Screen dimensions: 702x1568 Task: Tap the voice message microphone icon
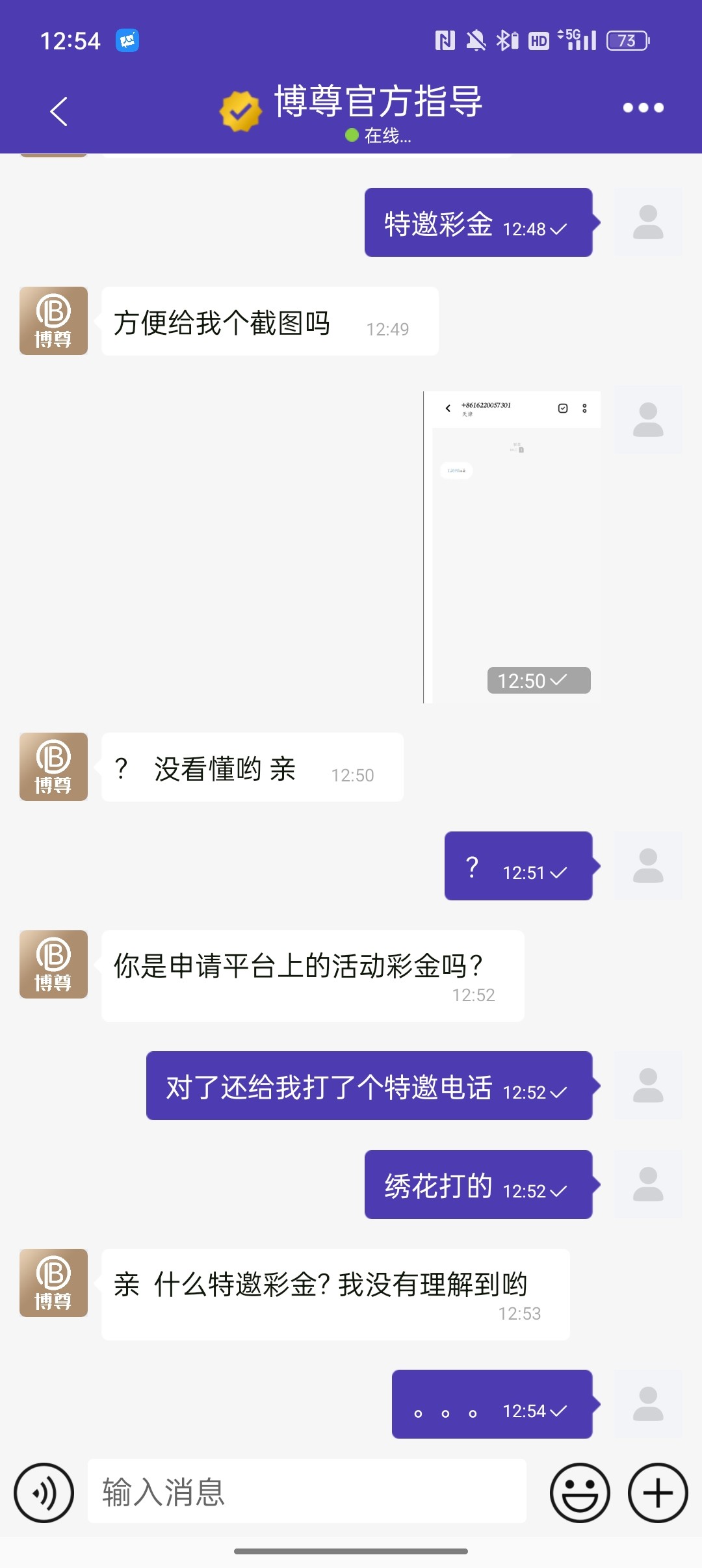tap(43, 1493)
